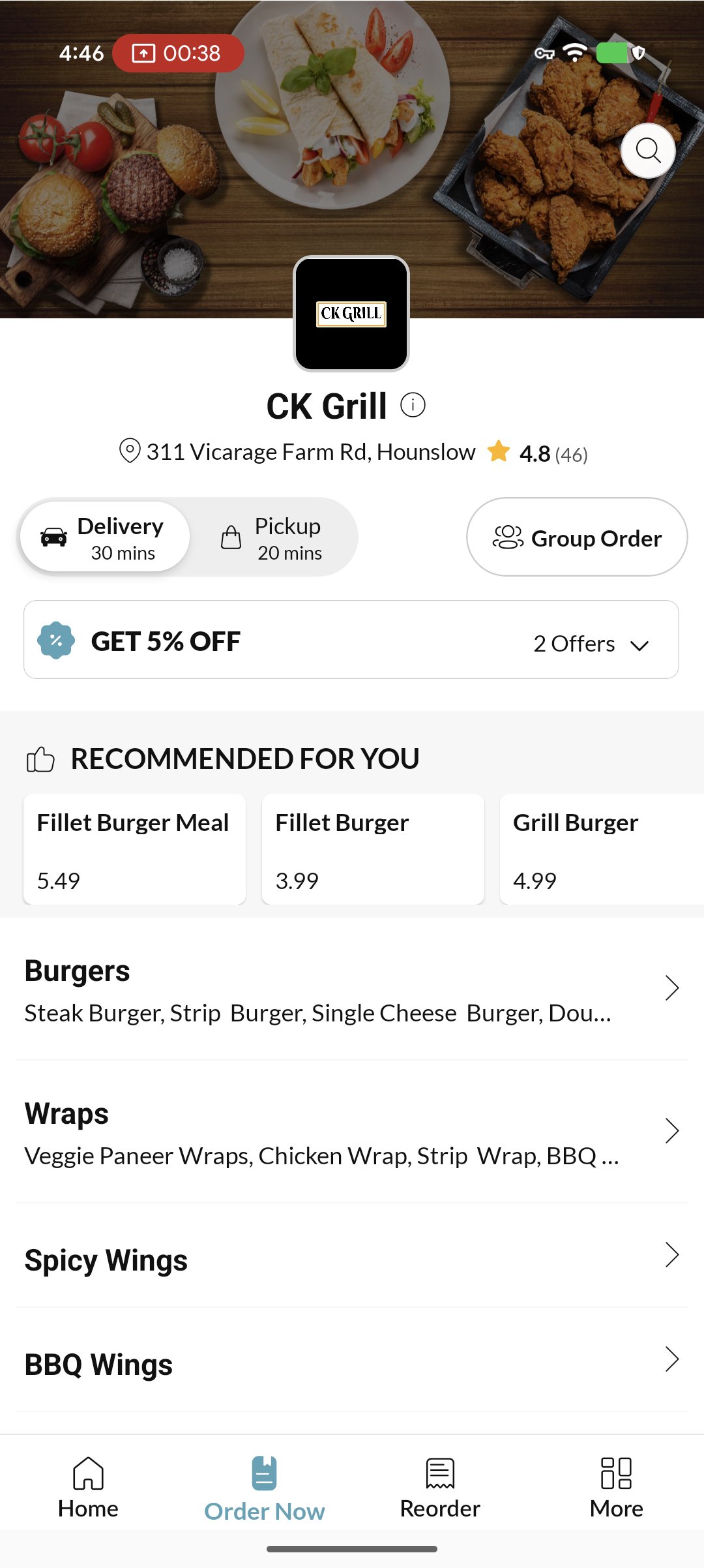Select the Fillet Burger for 3.99
704x1568 pixels.
pyautogui.click(x=373, y=849)
